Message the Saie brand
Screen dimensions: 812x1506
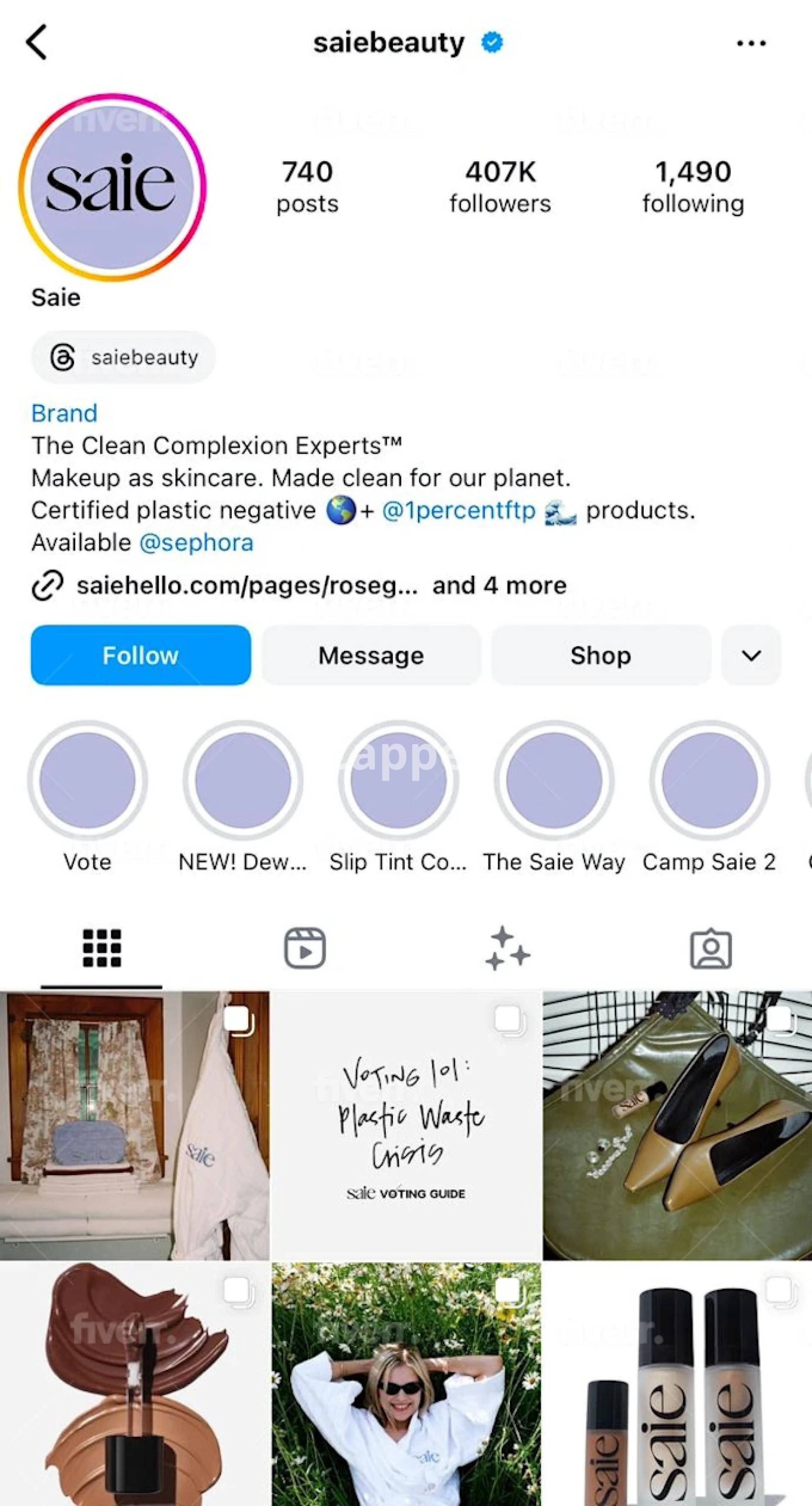[370, 655]
